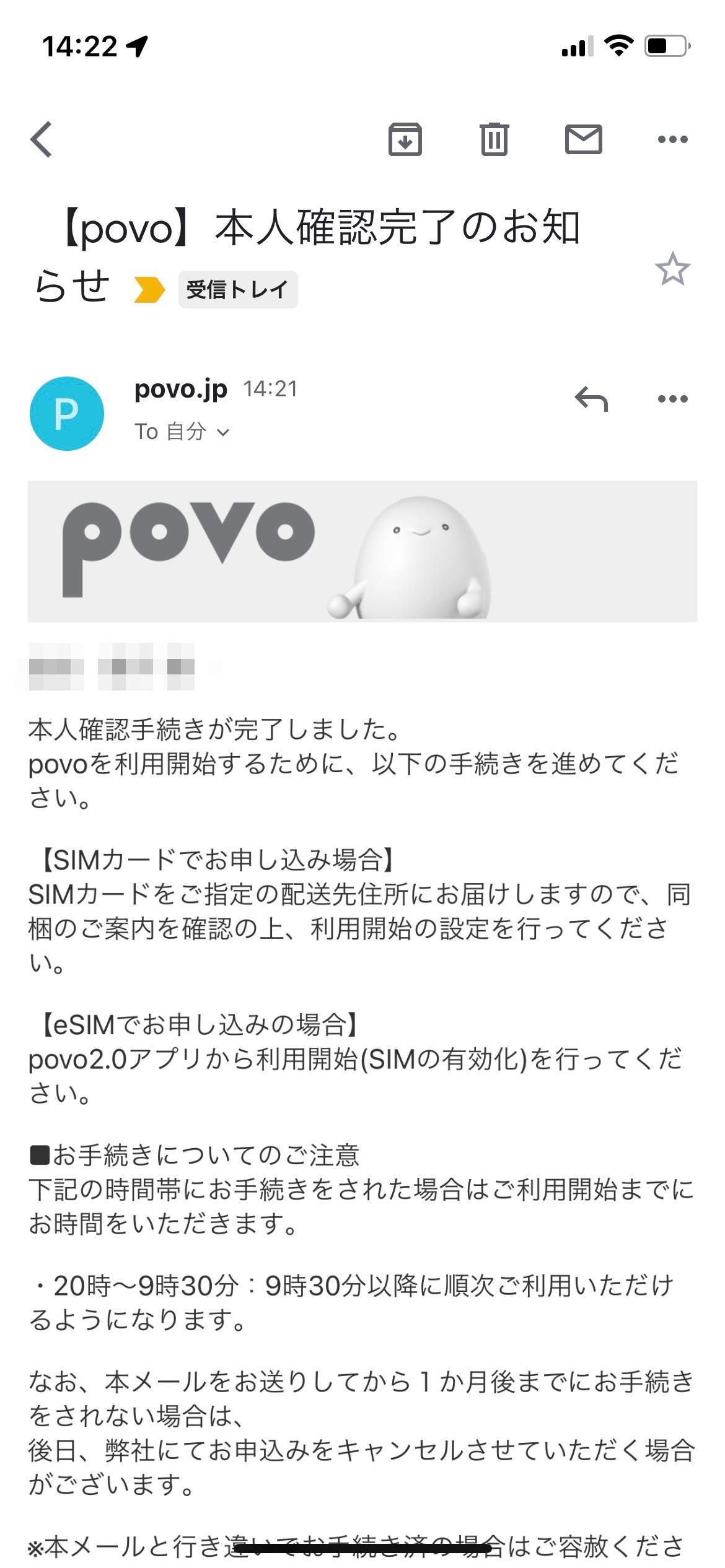725x1568 pixels.
Task: Go back to the inbox list
Action: point(42,139)
